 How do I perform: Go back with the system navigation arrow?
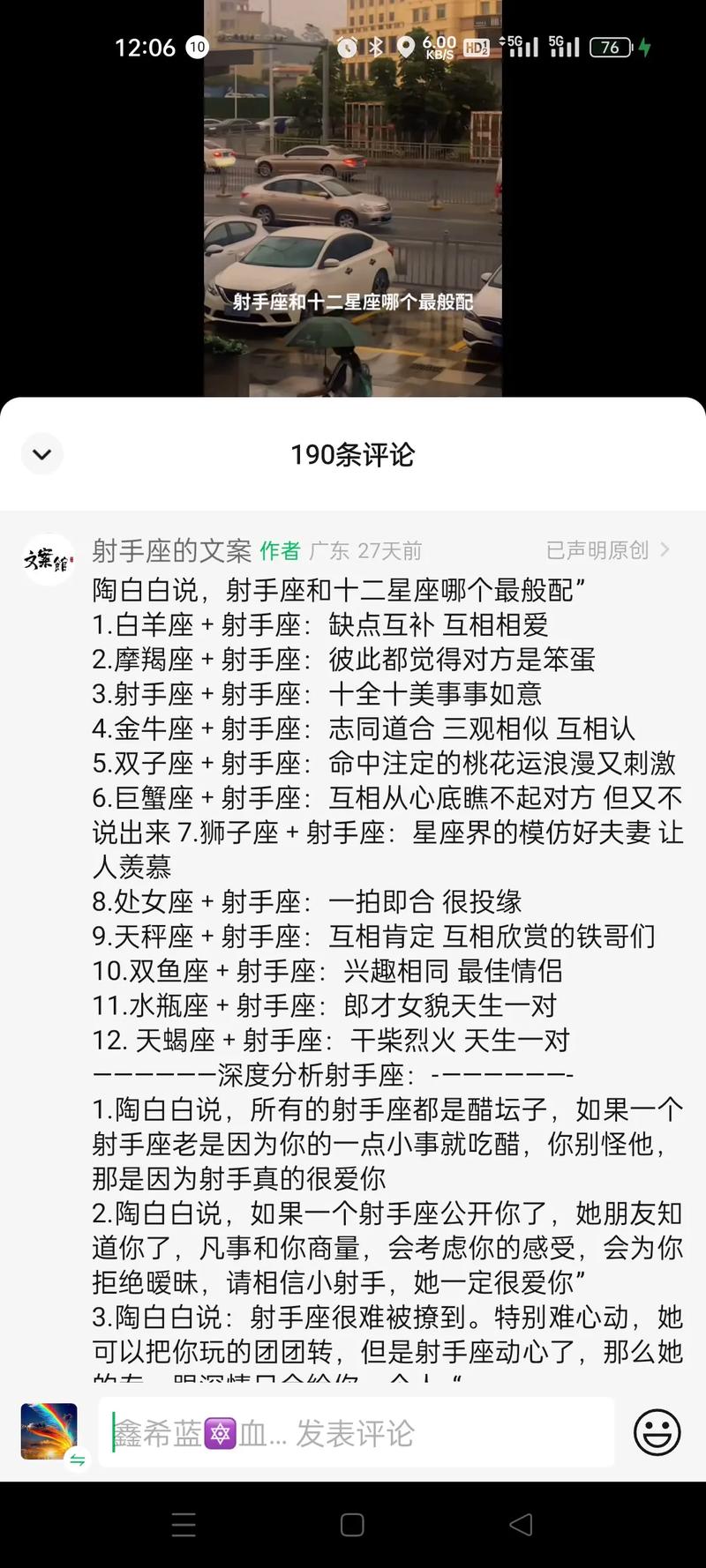coord(521,1525)
